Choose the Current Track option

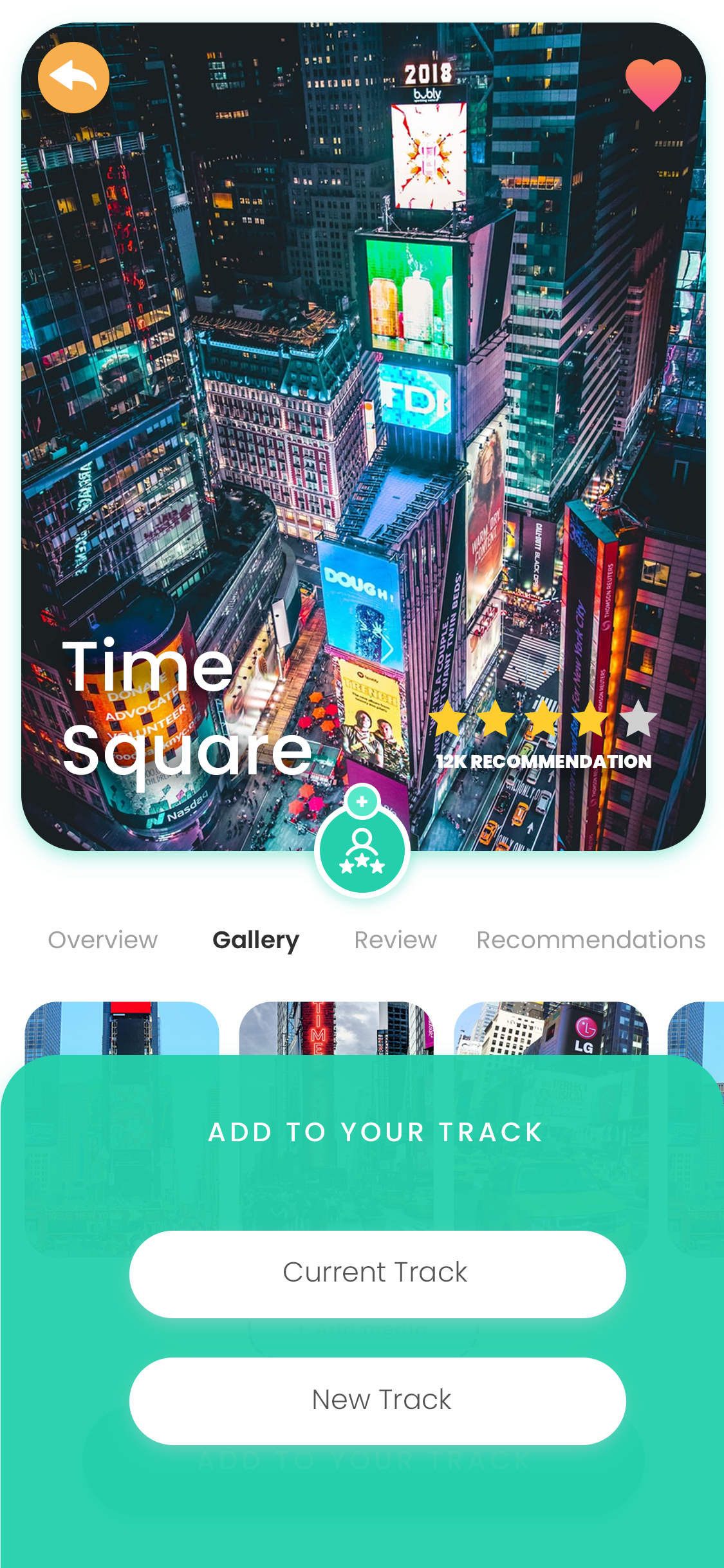coord(377,1274)
